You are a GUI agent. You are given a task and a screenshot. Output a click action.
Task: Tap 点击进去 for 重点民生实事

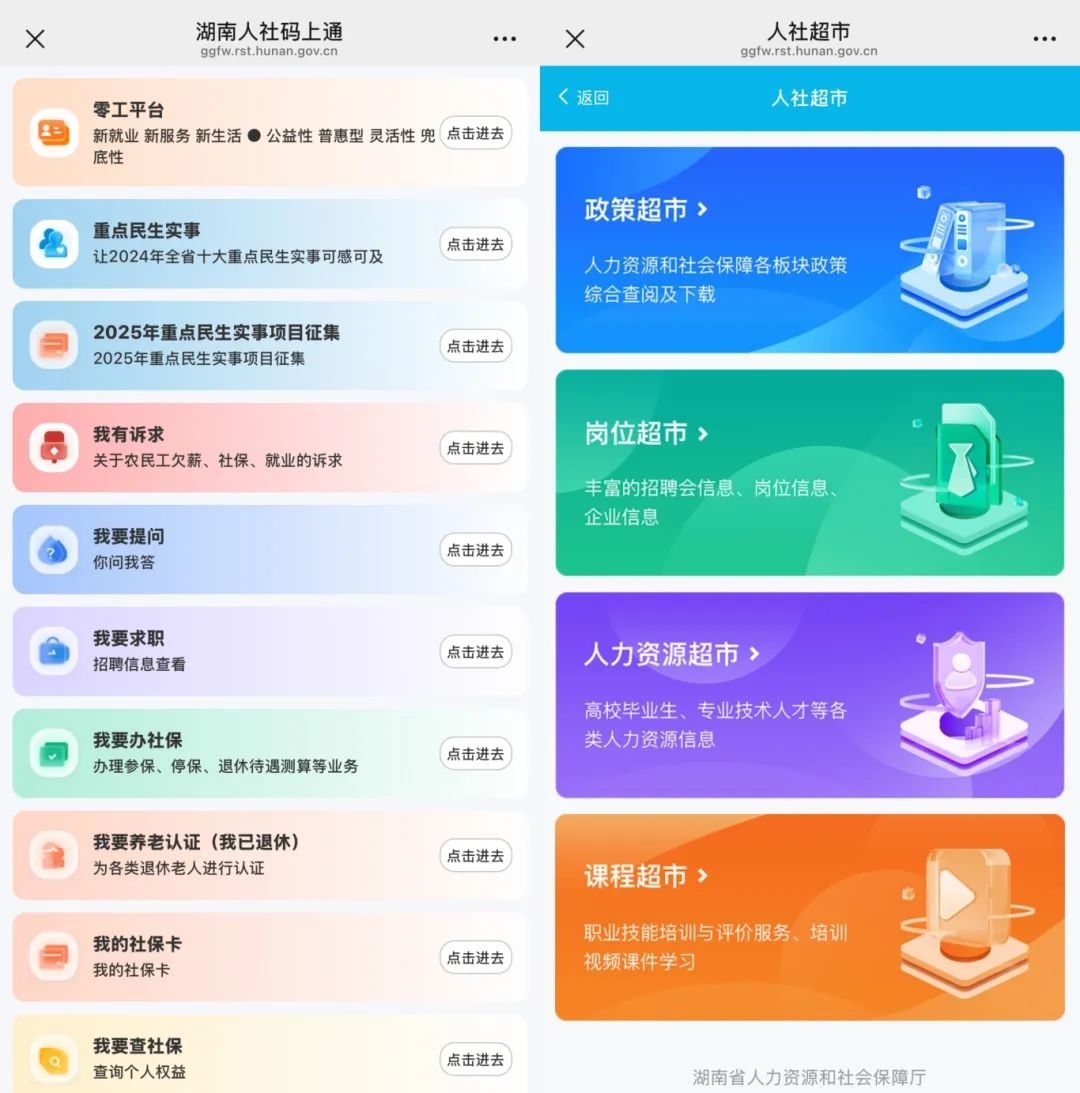475,244
